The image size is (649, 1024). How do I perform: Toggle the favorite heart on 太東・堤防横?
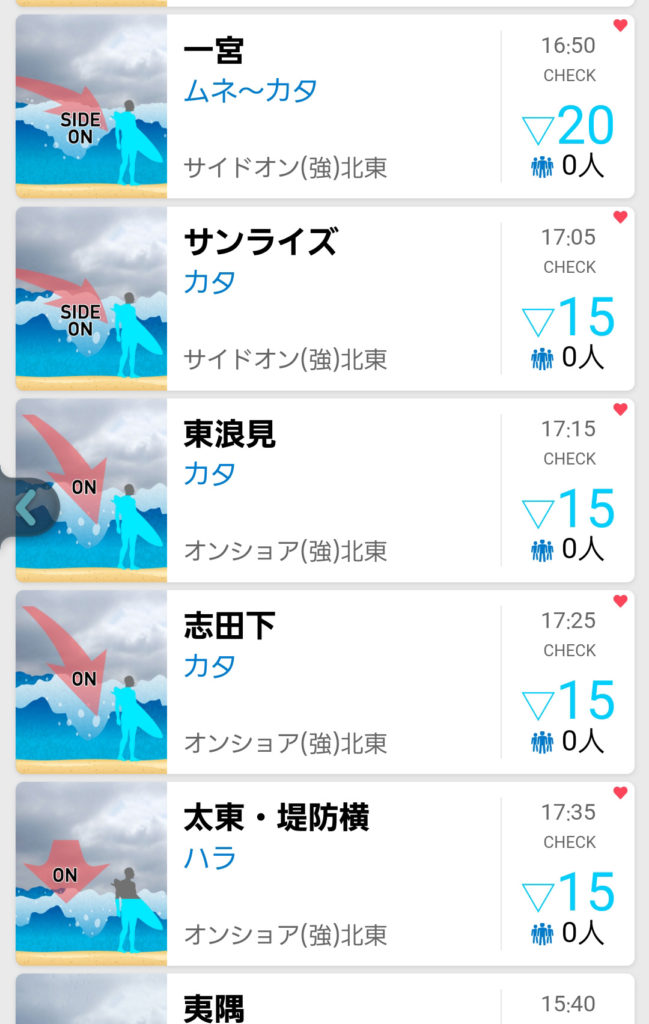(x=620, y=793)
